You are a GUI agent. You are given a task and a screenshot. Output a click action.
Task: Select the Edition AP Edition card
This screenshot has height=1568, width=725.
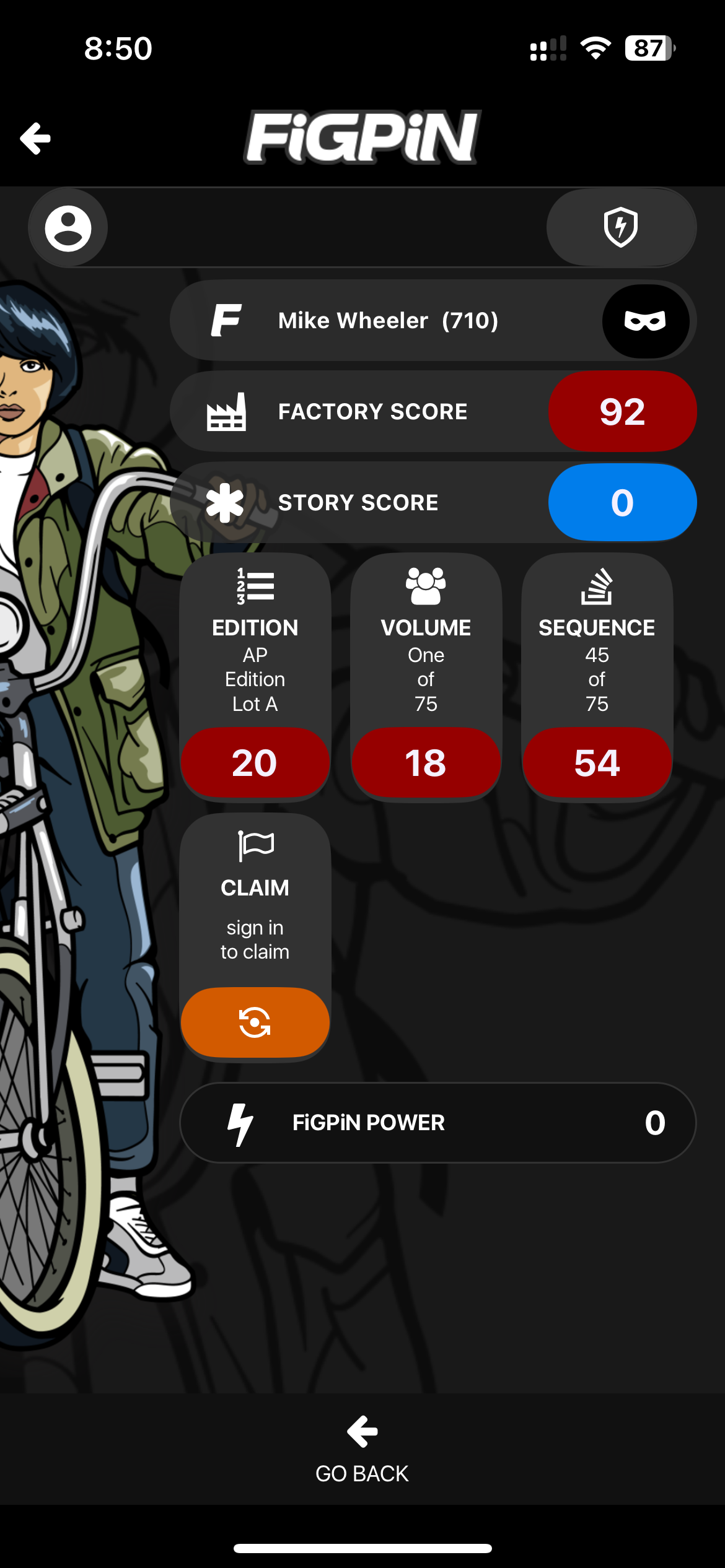coord(255,676)
